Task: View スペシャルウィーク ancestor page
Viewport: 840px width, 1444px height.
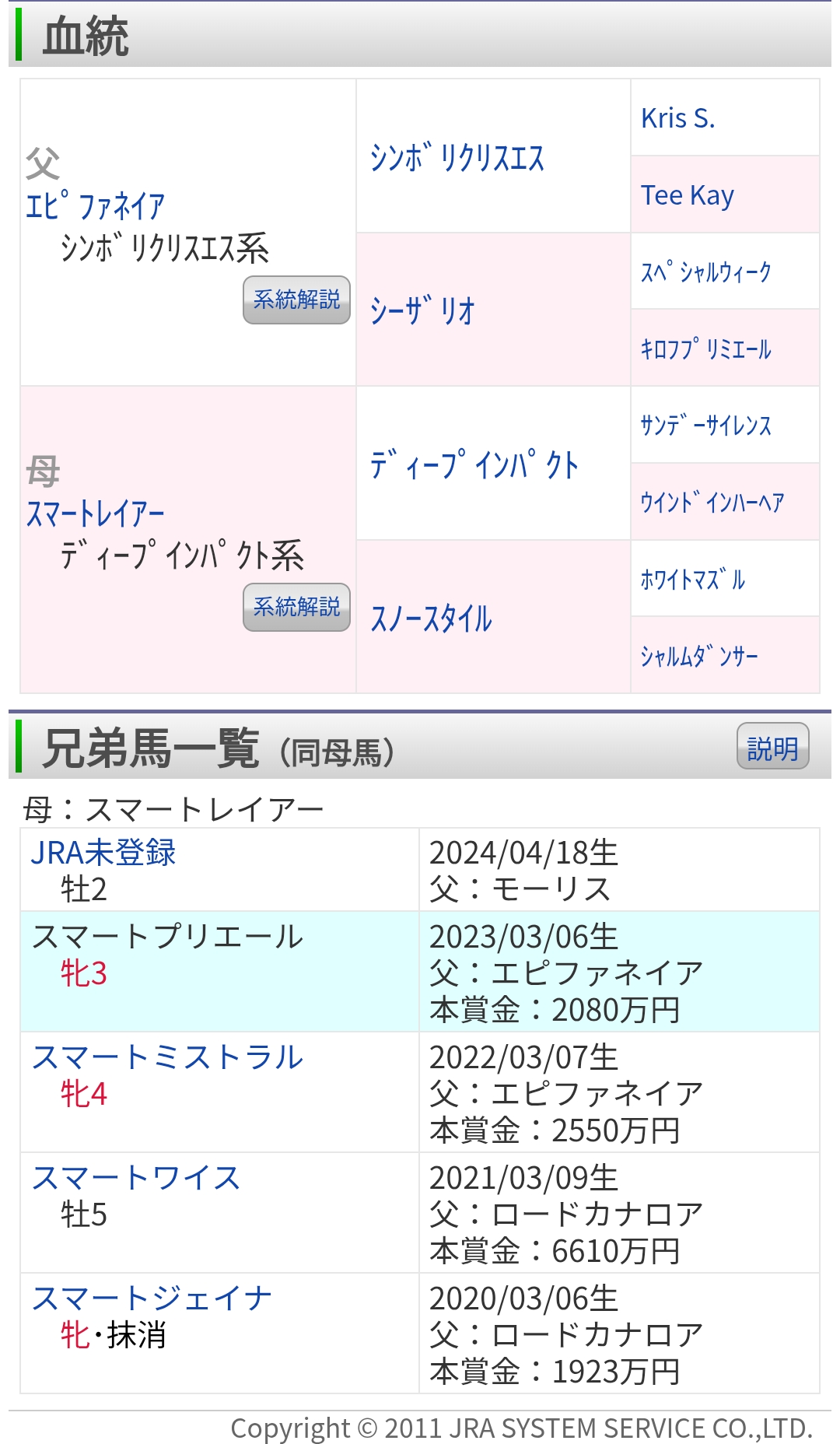Action: click(705, 272)
